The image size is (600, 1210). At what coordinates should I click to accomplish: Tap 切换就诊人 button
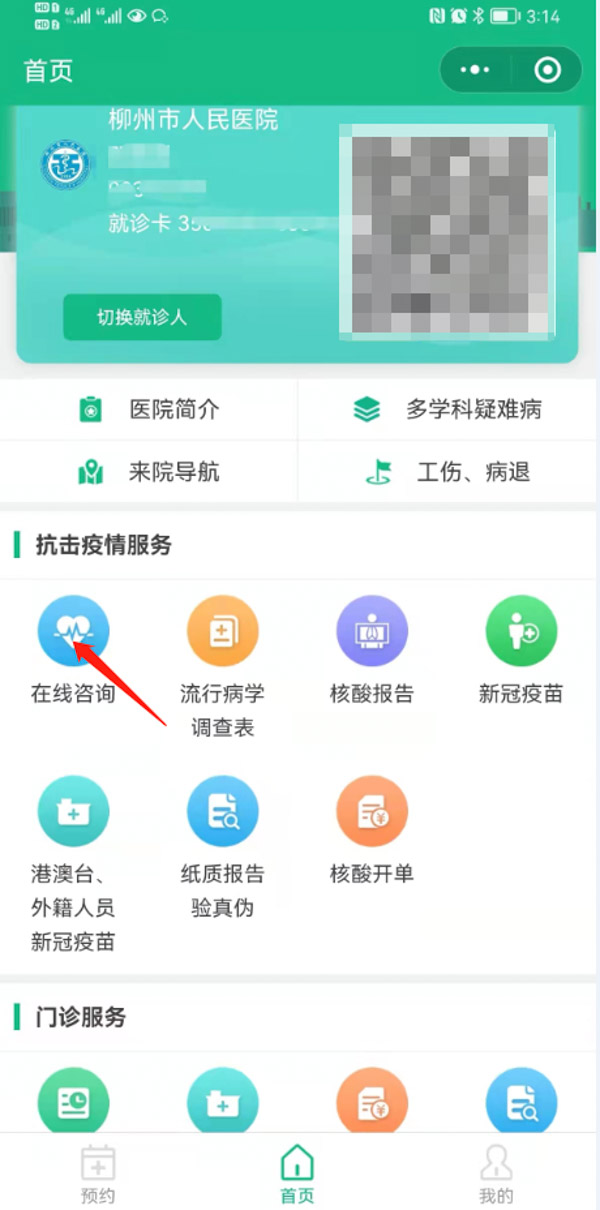pos(142,317)
